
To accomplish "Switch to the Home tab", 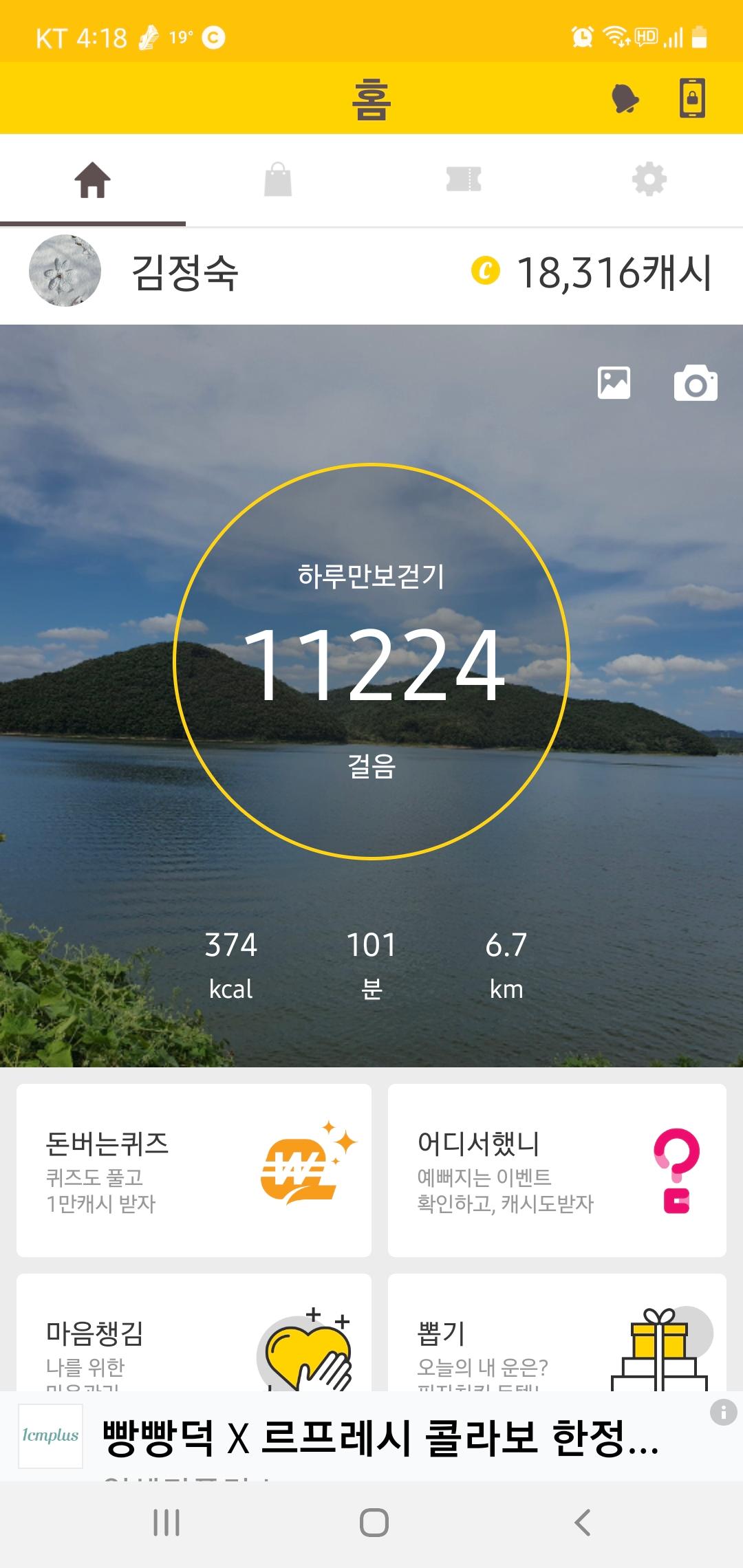I will (93, 180).
